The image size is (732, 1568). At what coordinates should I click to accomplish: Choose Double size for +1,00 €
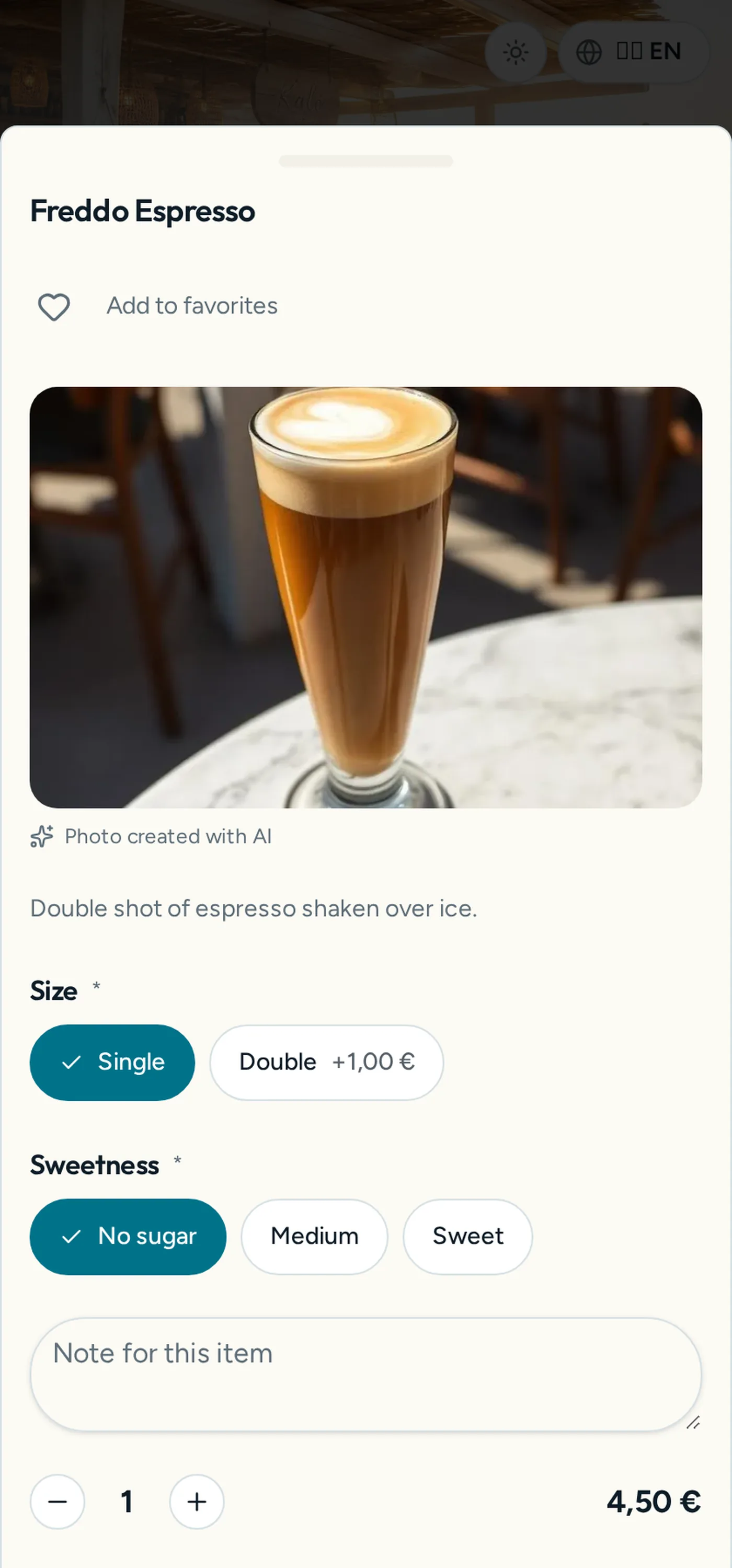[326, 1062]
